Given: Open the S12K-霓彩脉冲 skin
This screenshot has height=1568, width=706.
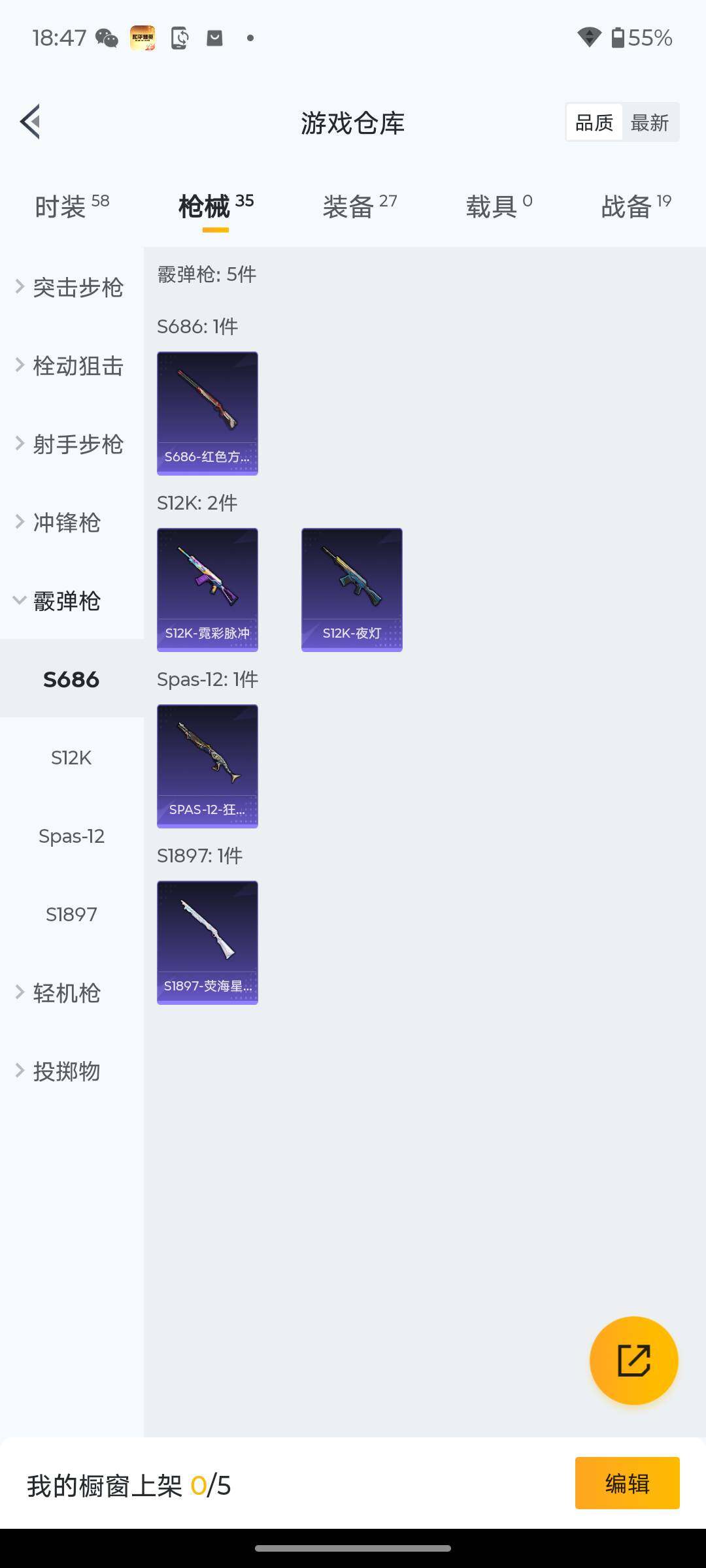Looking at the screenshot, I should pos(207,589).
